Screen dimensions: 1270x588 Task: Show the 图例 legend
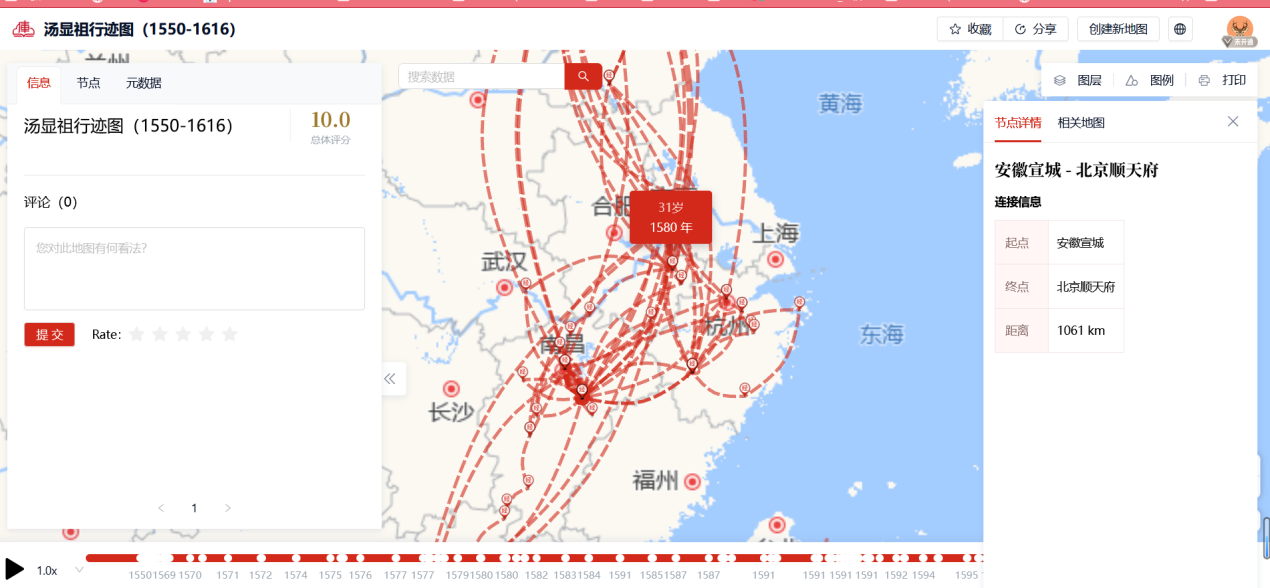coord(1150,80)
